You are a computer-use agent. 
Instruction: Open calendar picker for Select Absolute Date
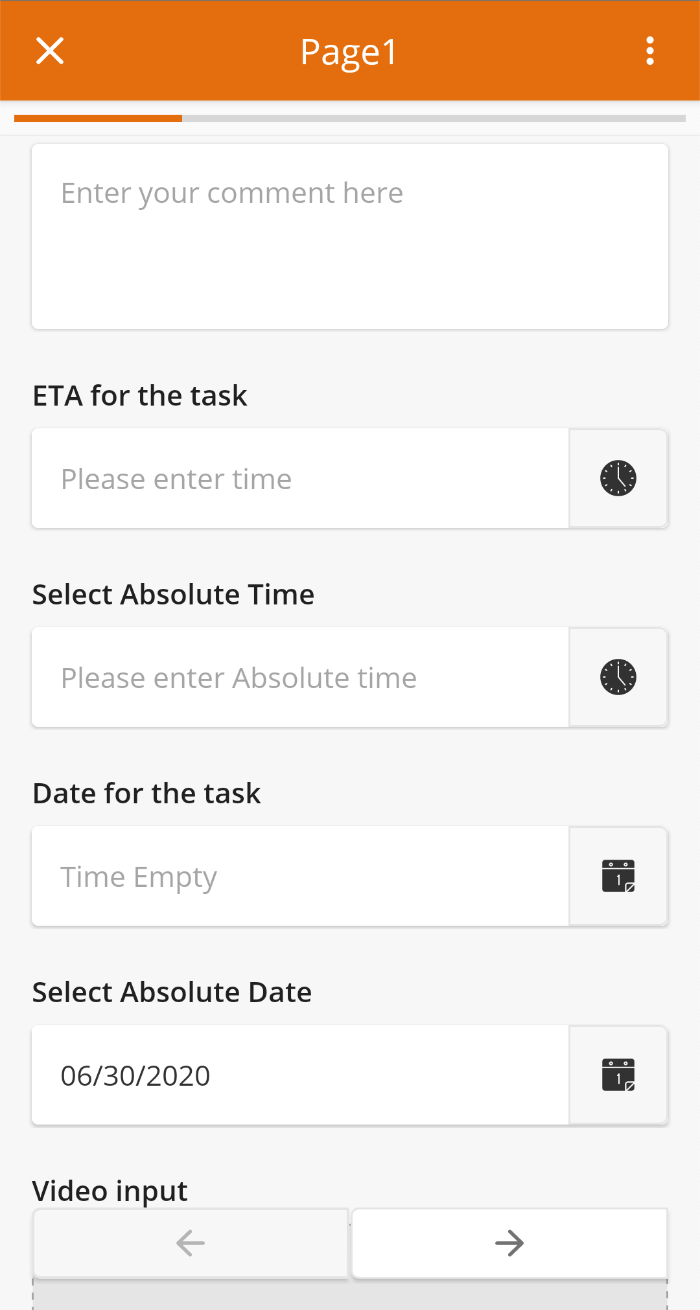tap(618, 1076)
